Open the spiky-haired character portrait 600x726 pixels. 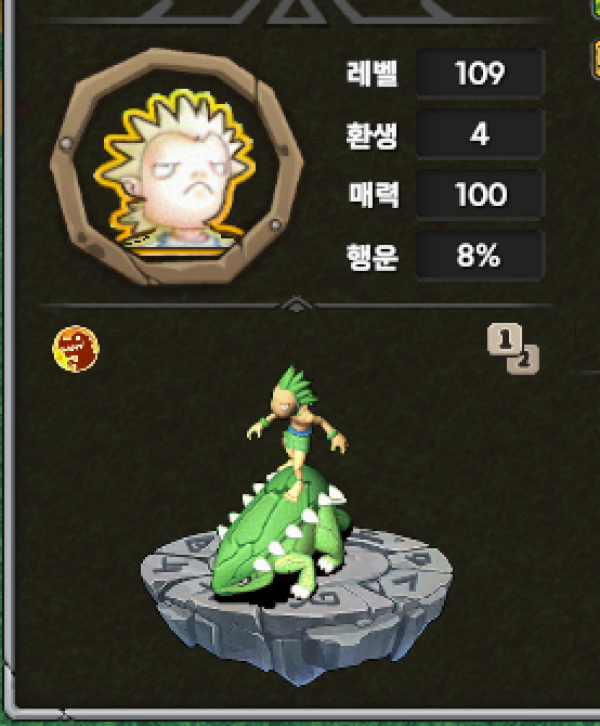[176, 168]
